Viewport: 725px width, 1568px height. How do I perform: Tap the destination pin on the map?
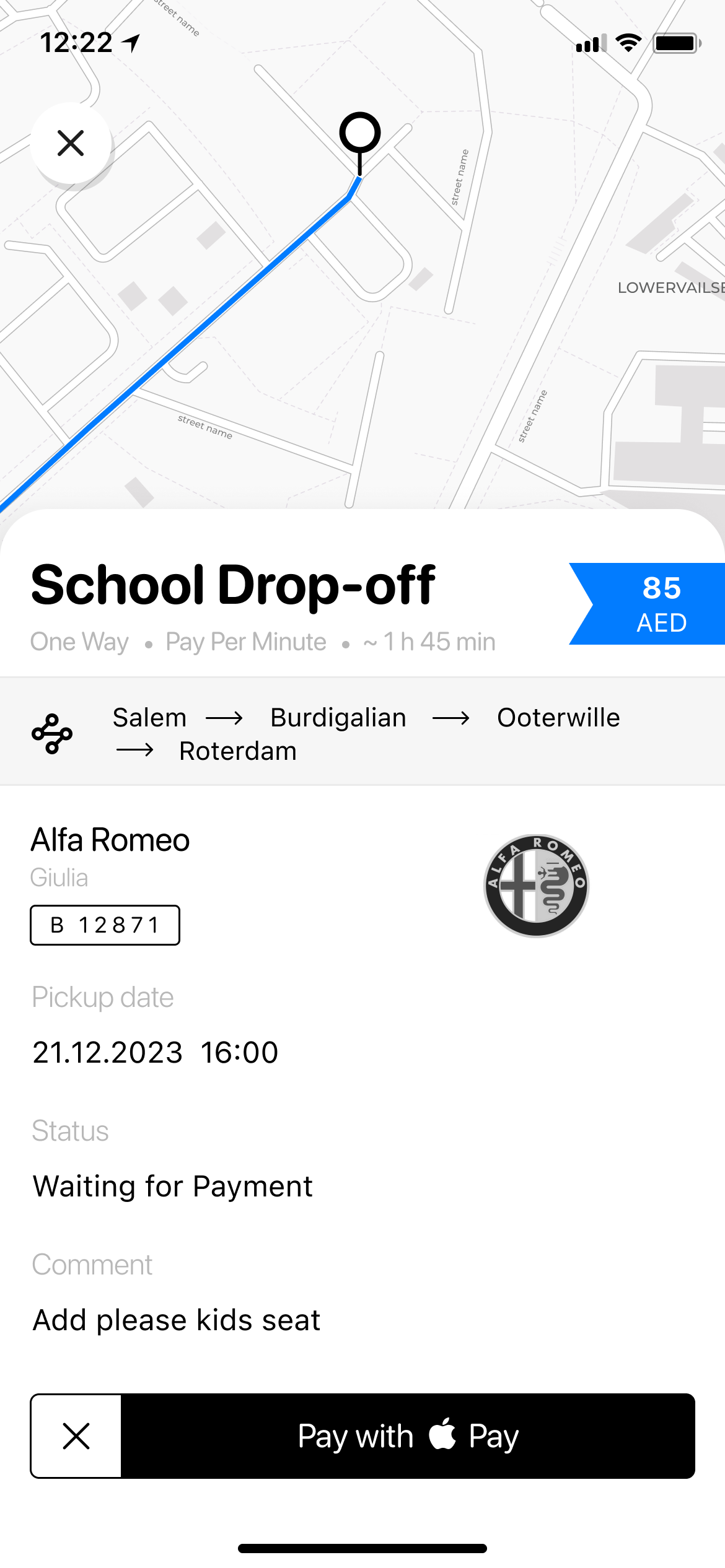(x=359, y=134)
